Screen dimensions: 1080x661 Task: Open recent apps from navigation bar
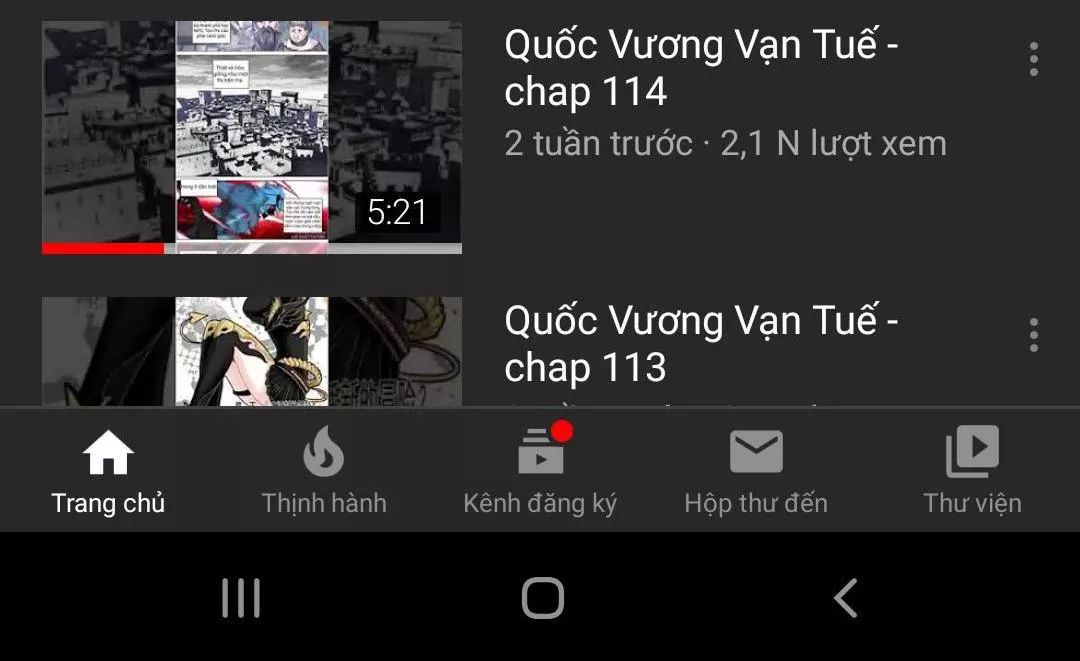coord(240,598)
